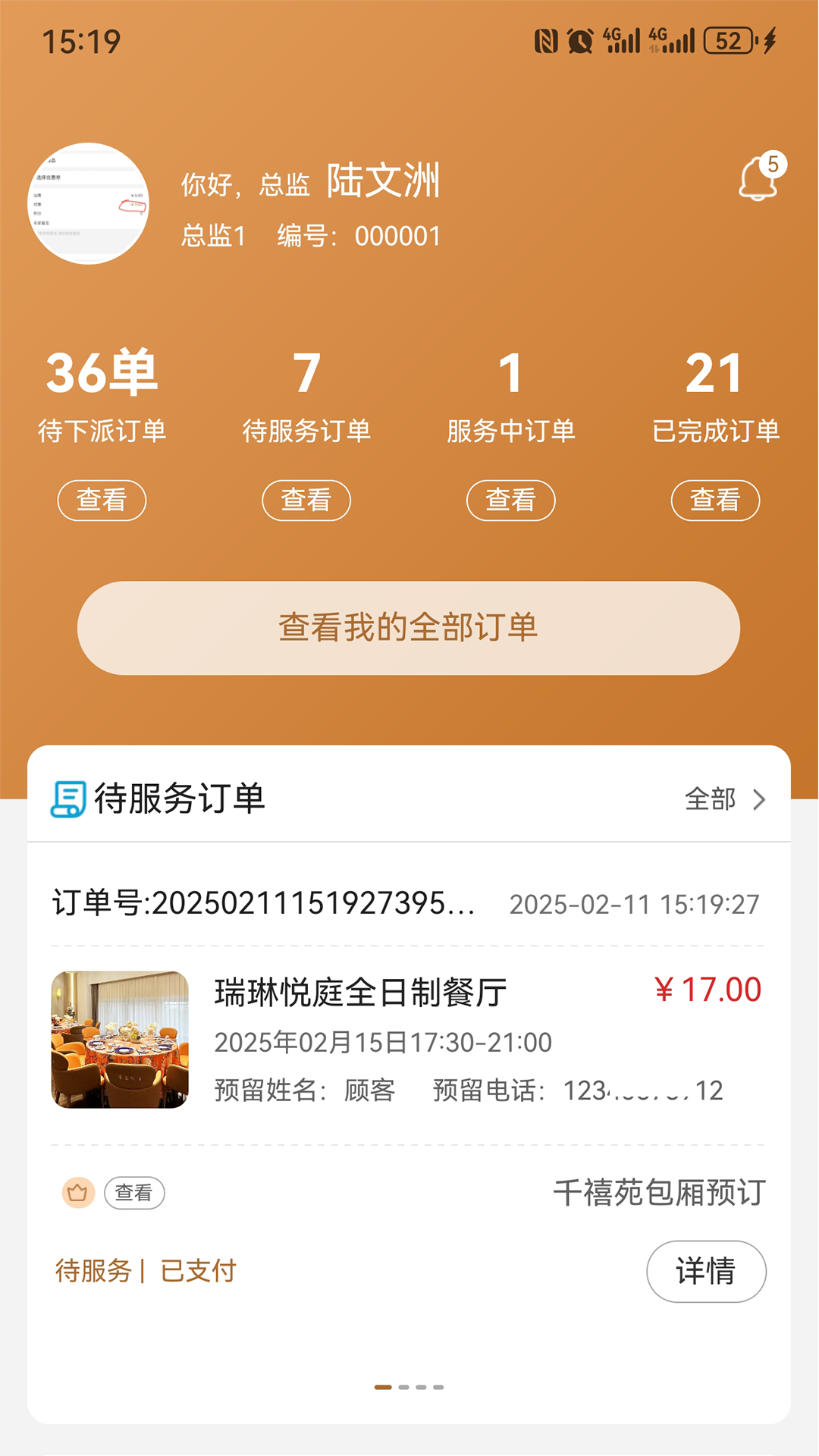The image size is (819, 1456).
Task: Open the battery indicator in status bar
Action: 730,39
